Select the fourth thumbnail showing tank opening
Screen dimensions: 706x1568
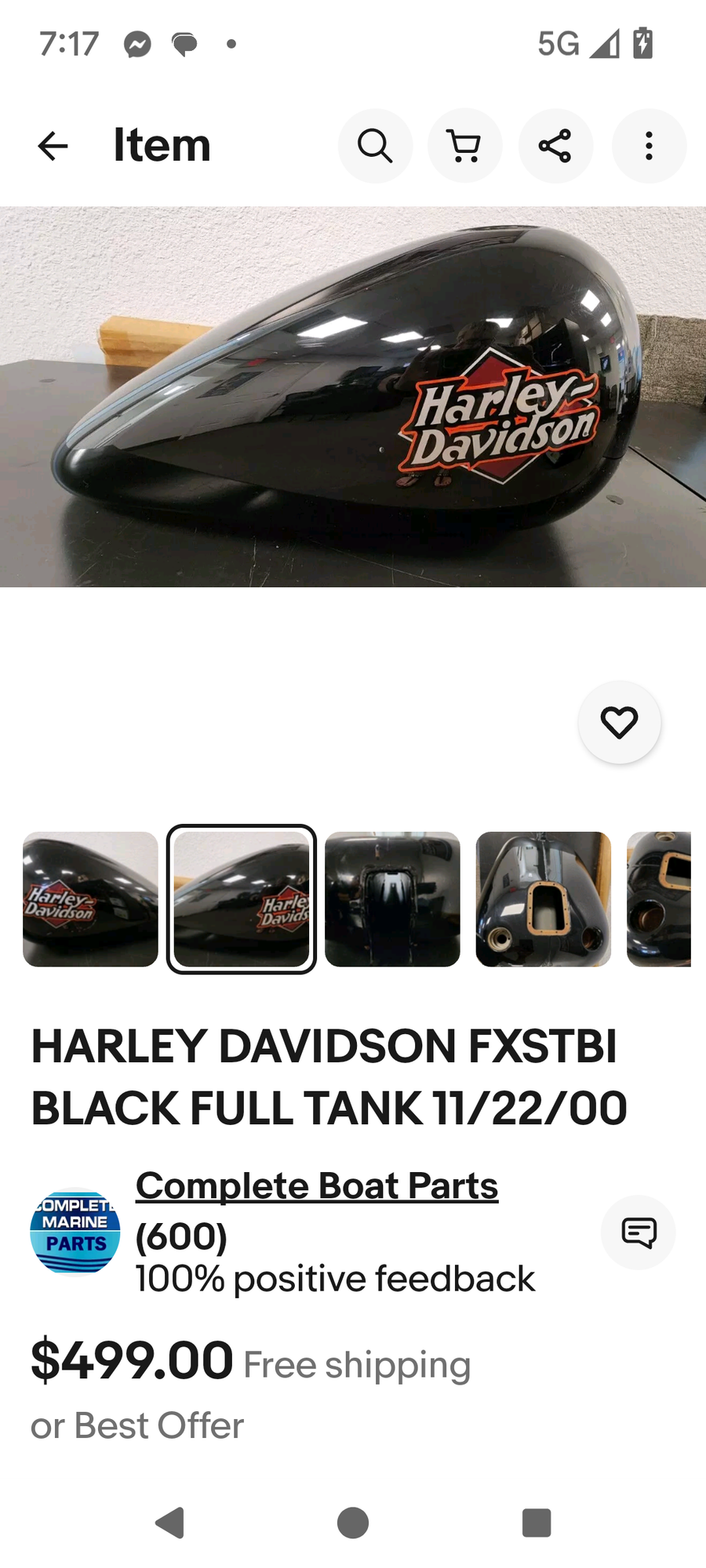pyautogui.click(x=543, y=899)
